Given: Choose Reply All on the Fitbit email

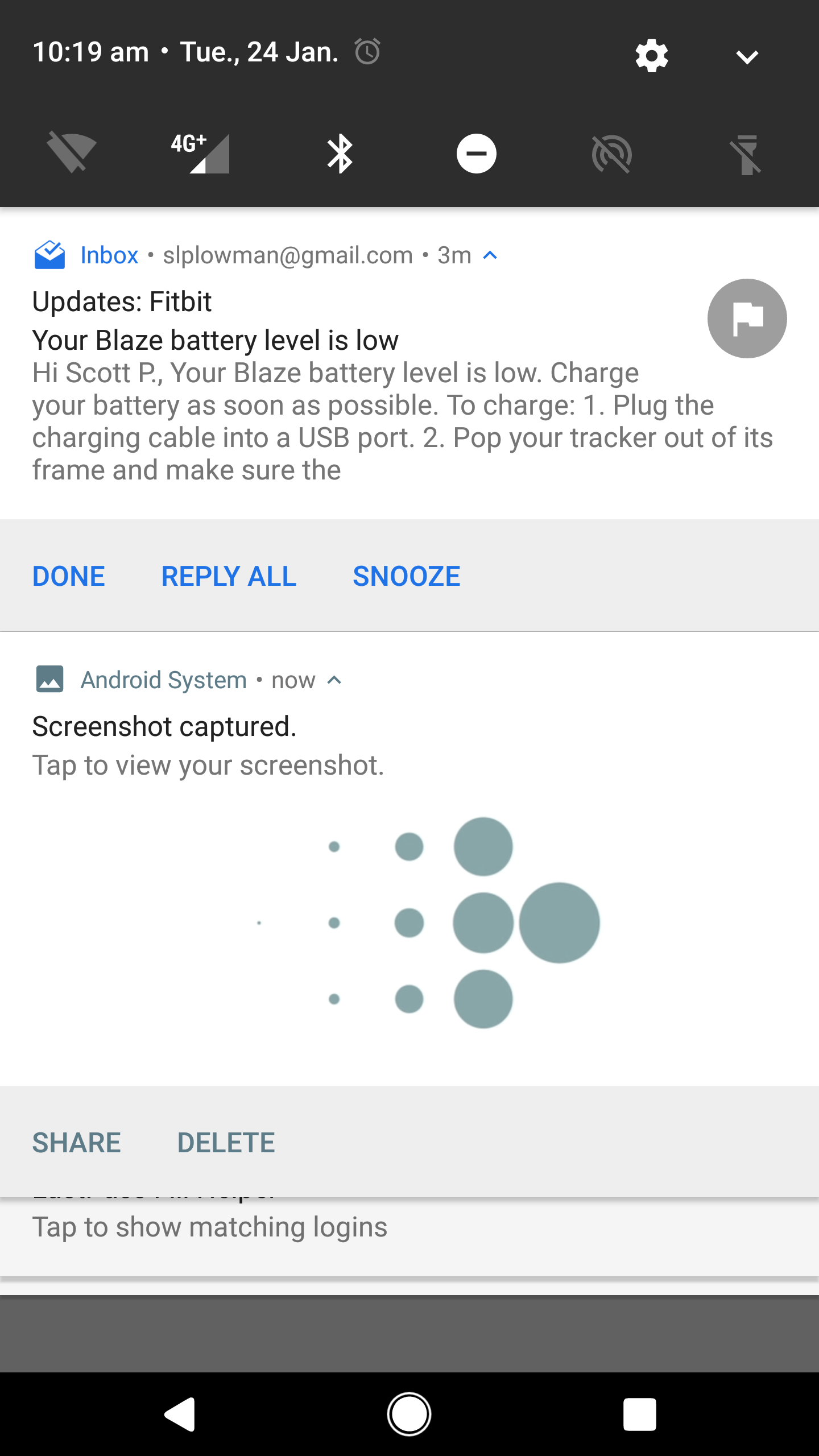Looking at the screenshot, I should pyautogui.click(x=229, y=576).
